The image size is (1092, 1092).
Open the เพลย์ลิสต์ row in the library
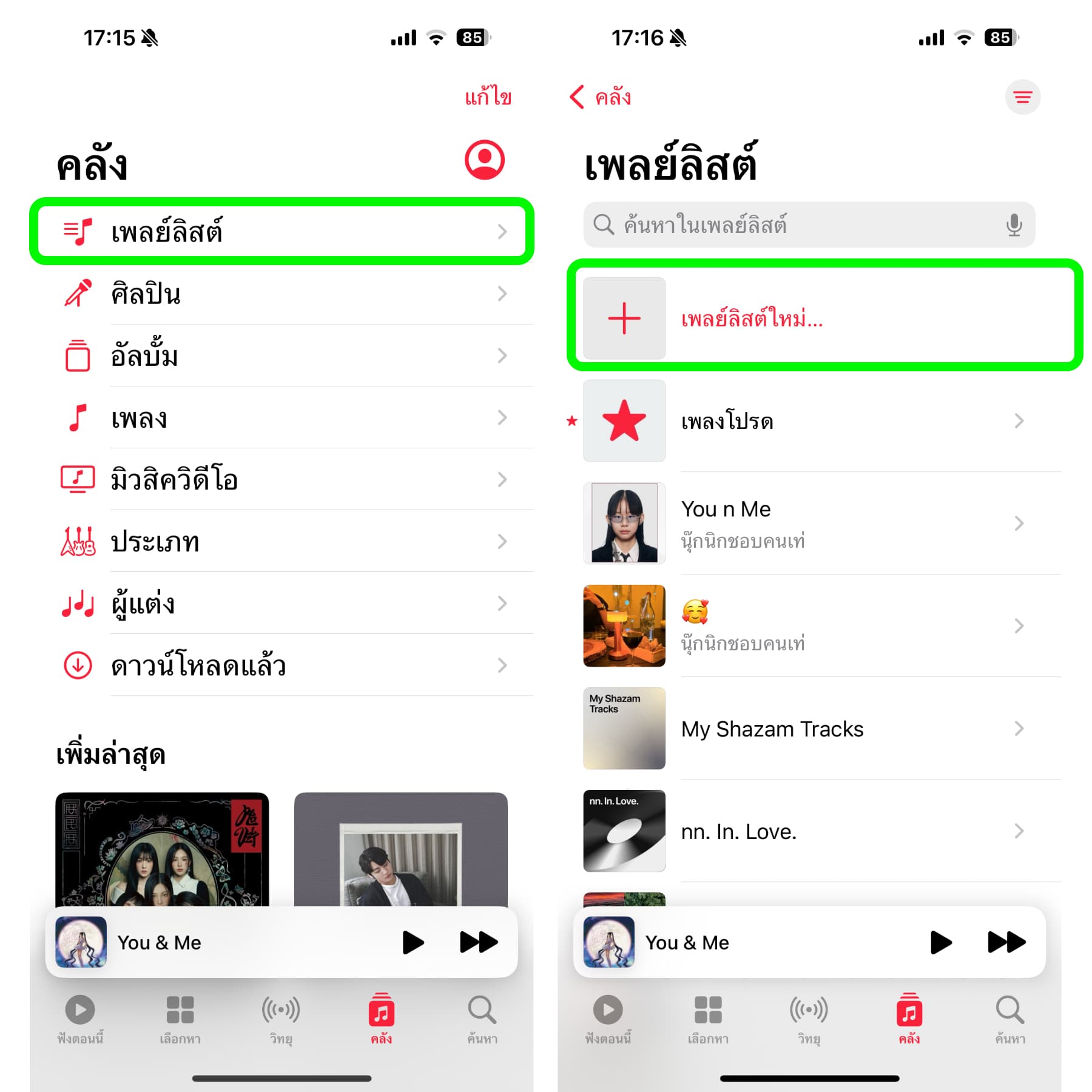(281, 231)
